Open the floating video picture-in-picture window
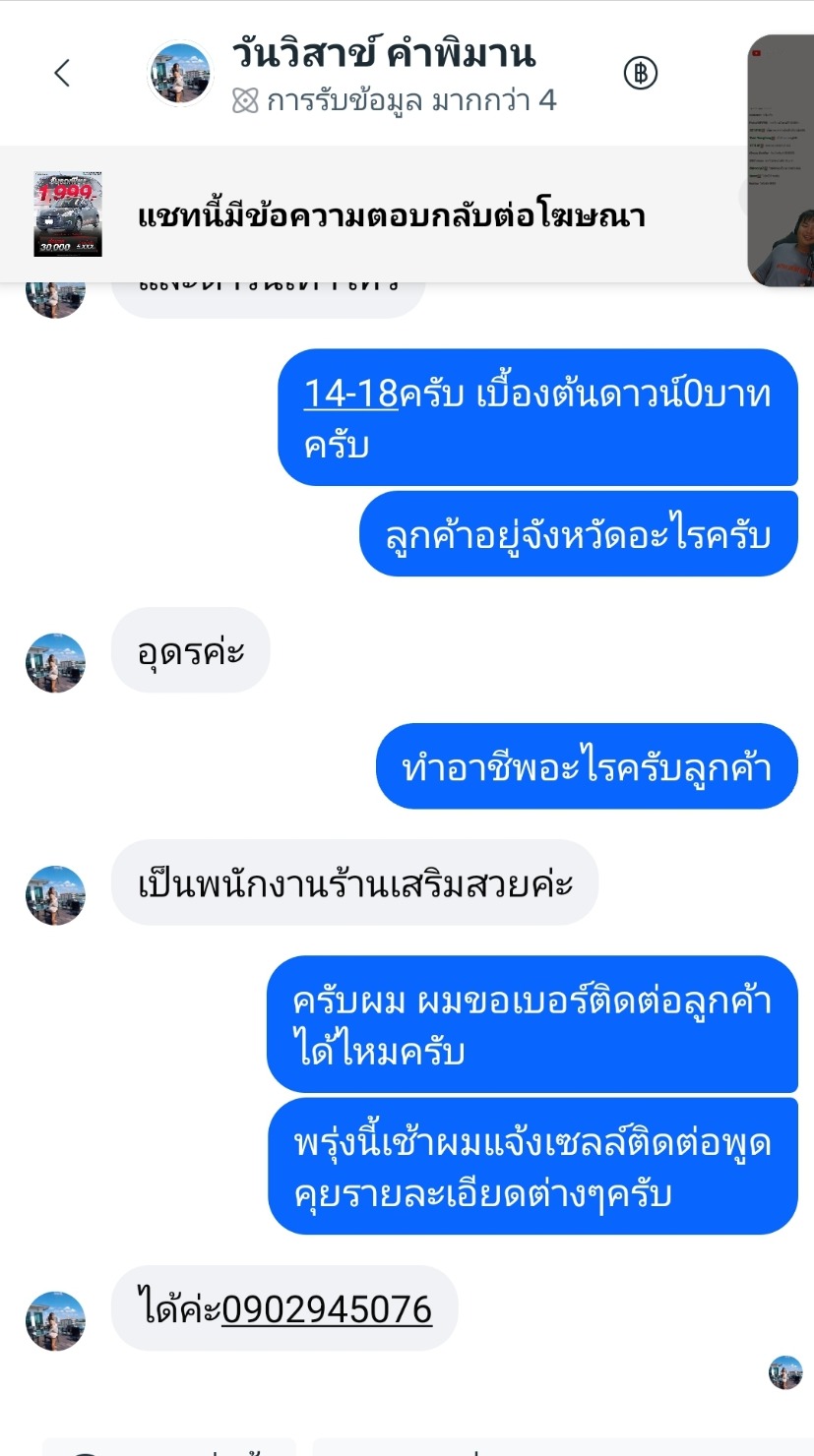Viewport: 814px width, 1456px height. coord(781,160)
